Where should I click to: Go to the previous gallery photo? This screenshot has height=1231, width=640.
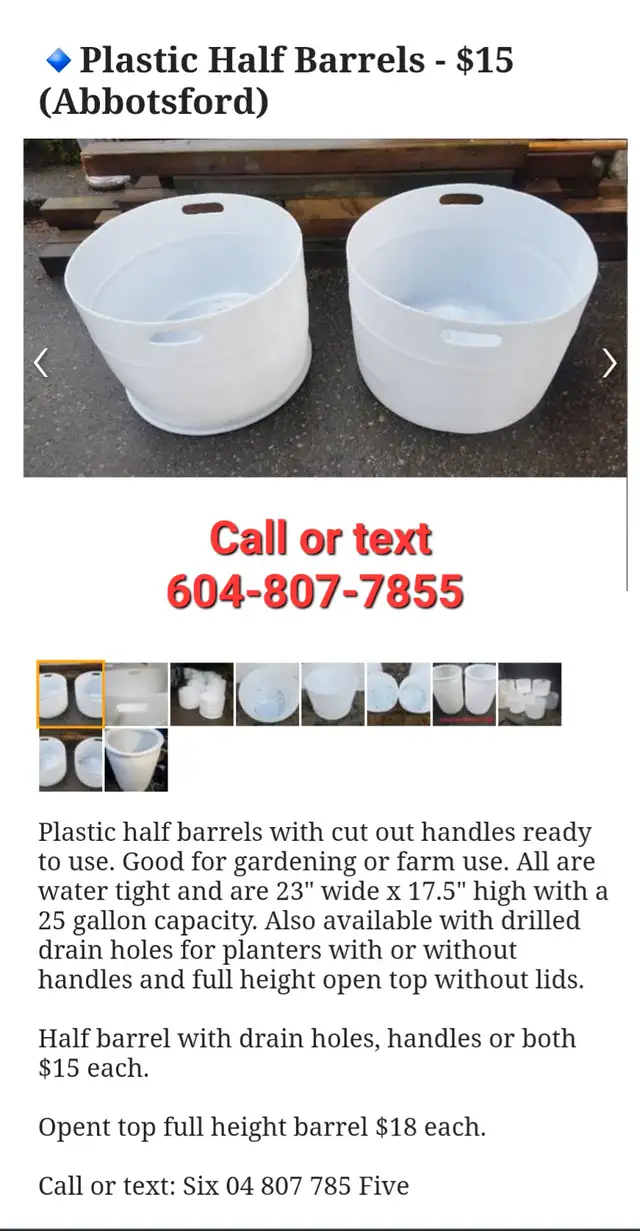pos(41,364)
